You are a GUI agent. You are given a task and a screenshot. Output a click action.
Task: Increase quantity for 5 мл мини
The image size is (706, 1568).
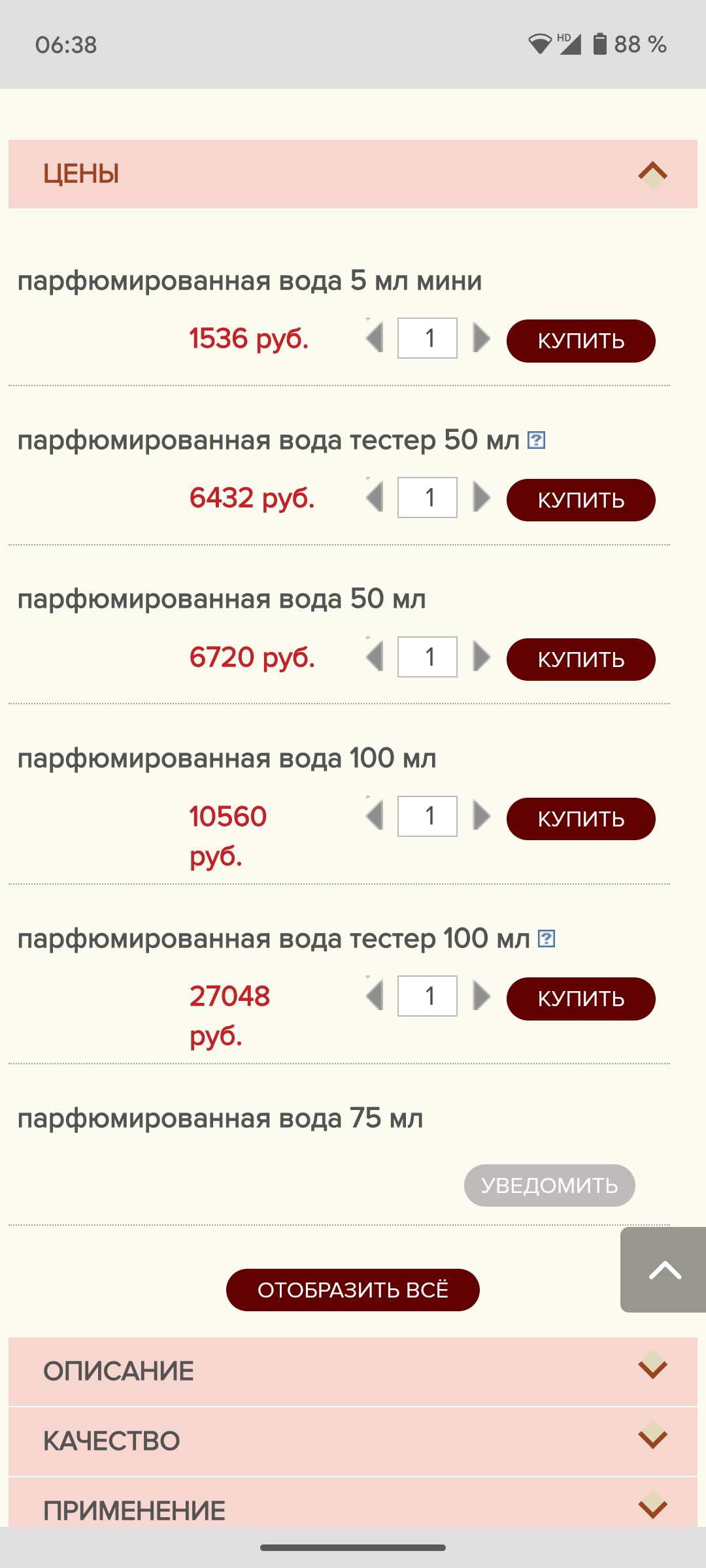coord(482,338)
